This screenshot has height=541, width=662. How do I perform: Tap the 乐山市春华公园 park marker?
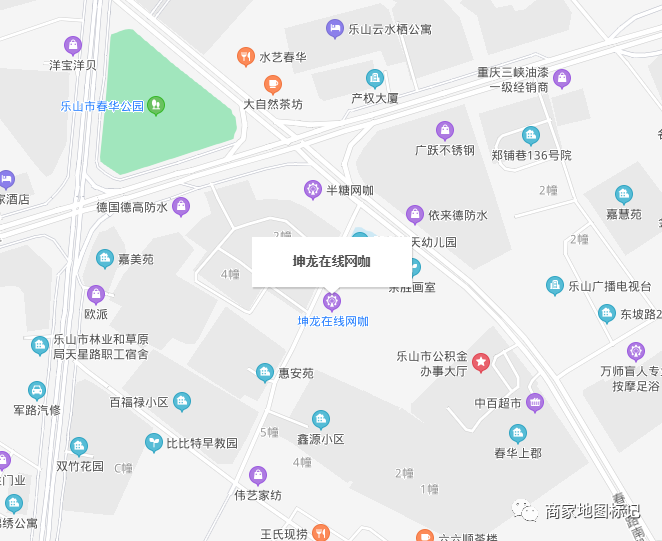(x=155, y=104)
